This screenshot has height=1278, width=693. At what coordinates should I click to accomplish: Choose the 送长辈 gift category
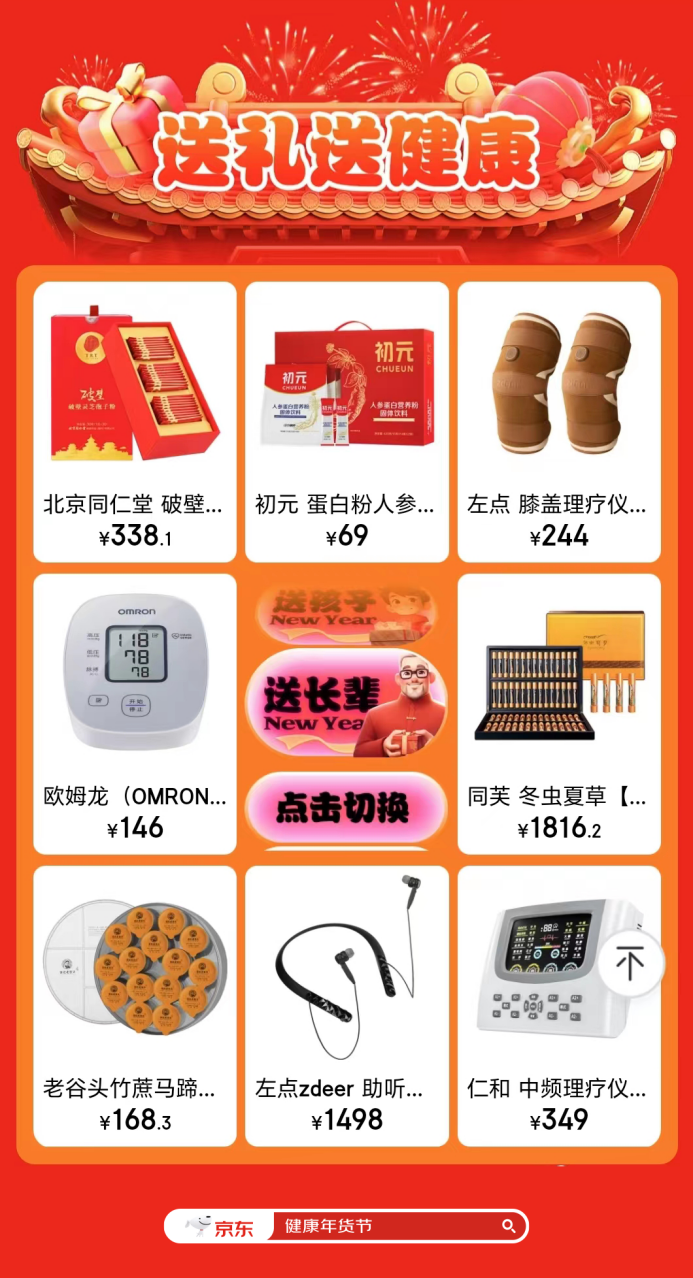[x=346, y=704]
